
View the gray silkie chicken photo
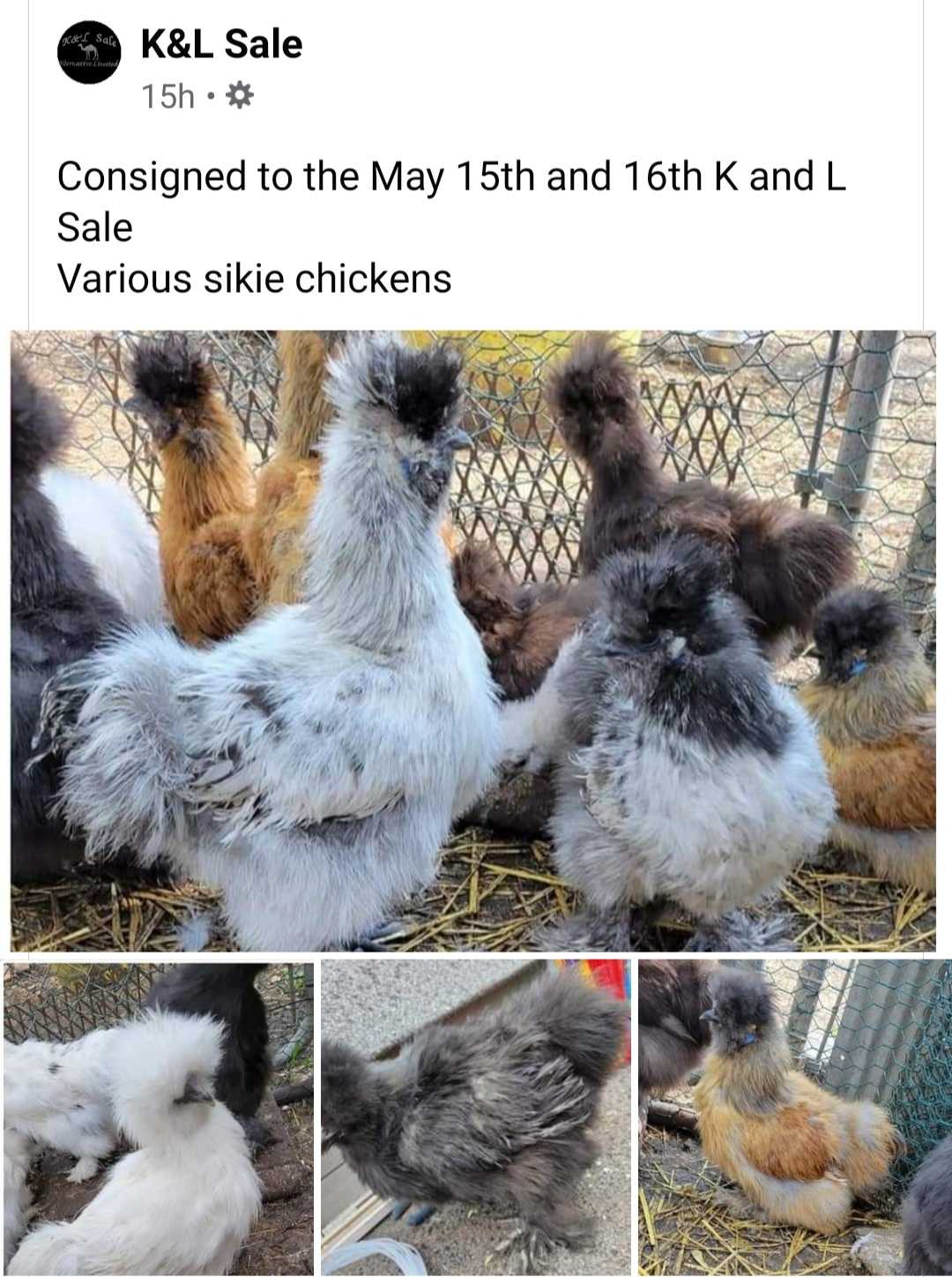(x=476, y=1118)
